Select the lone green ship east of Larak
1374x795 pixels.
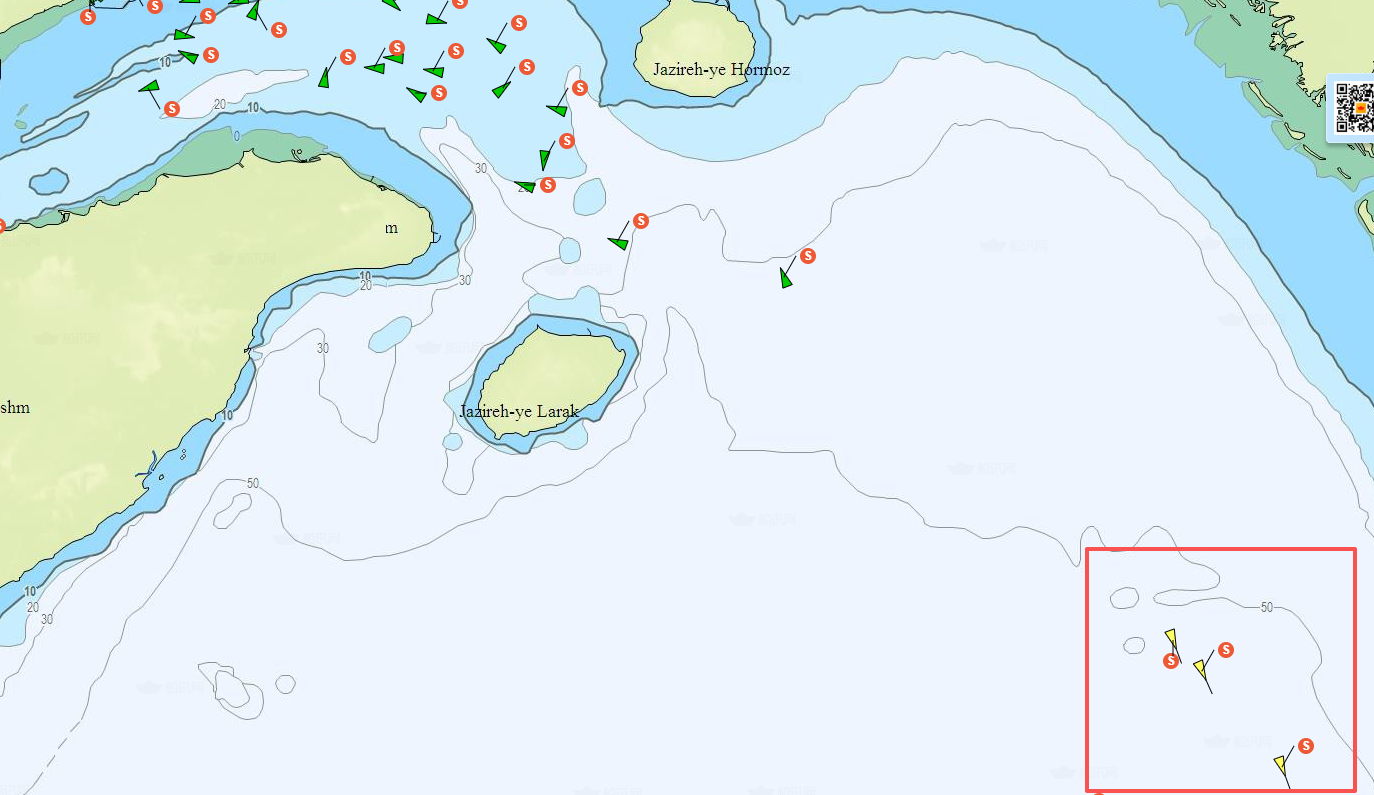click(x=787, y=278)
